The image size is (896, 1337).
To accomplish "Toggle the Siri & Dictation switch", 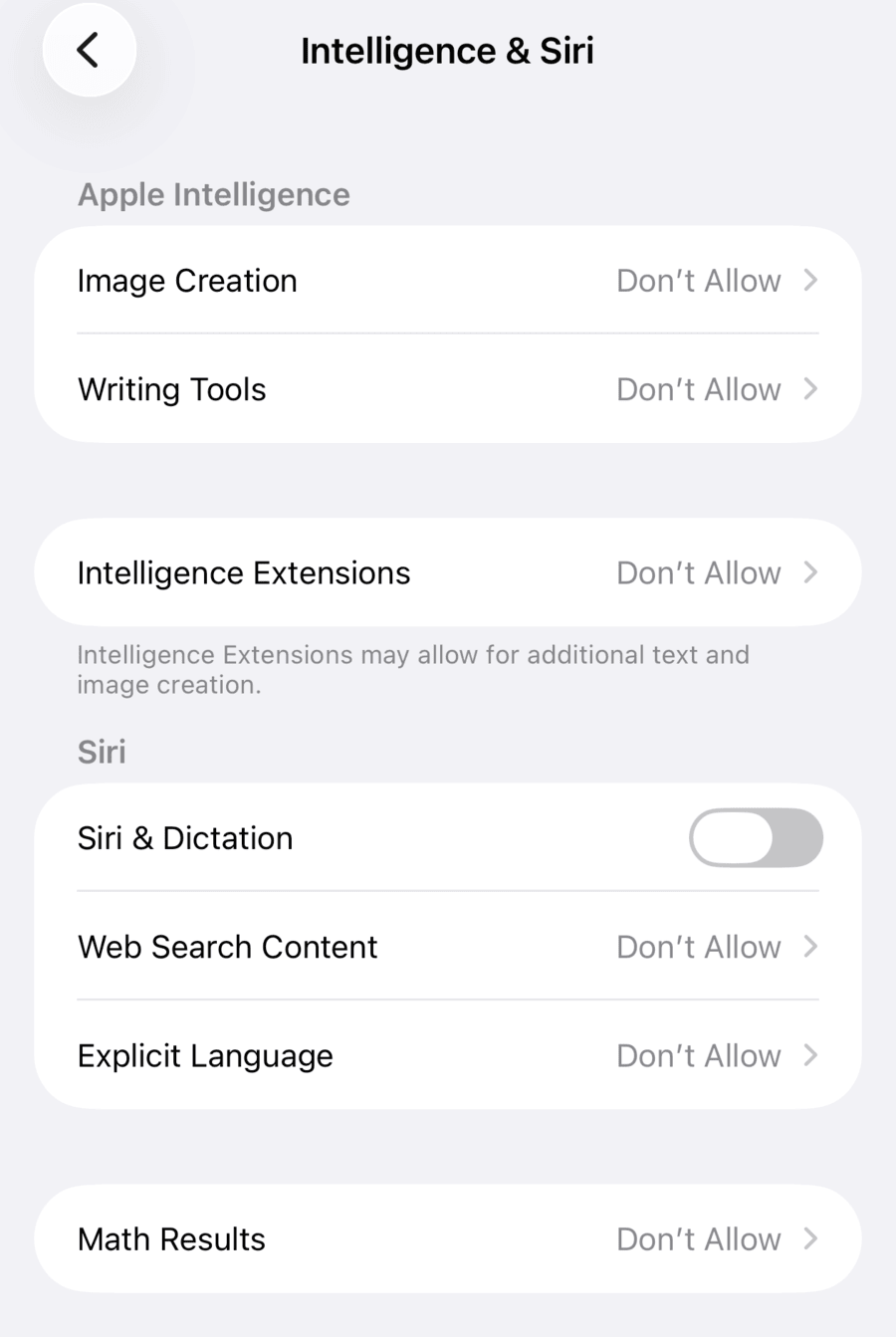I will click(756, 838).
